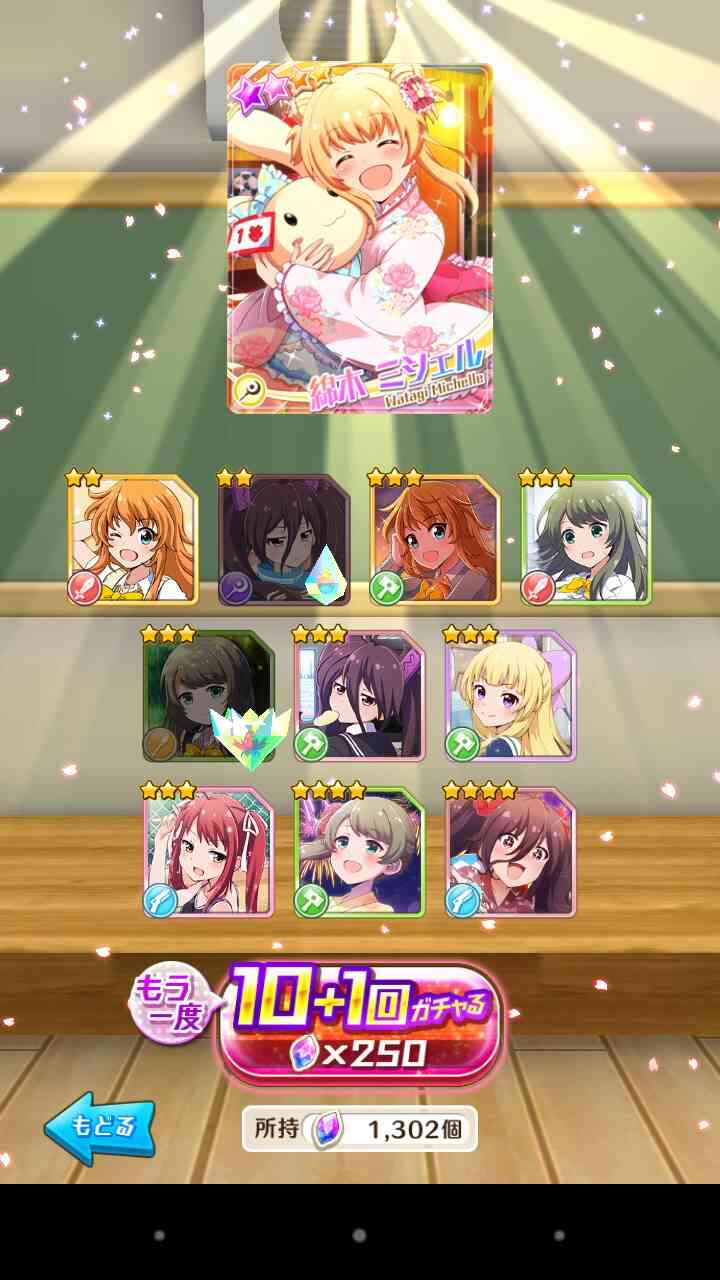This screenshot has width=720, height=1280.
Task: Open the 4-star gray-haired fireworks idol card
Action: point(359,853)
